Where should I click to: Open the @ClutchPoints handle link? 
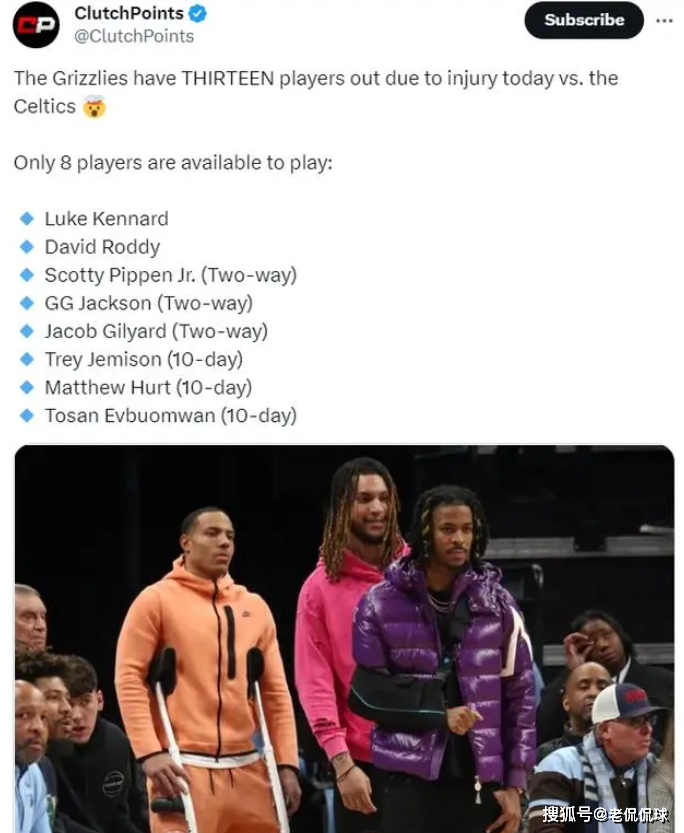[134, 36]
